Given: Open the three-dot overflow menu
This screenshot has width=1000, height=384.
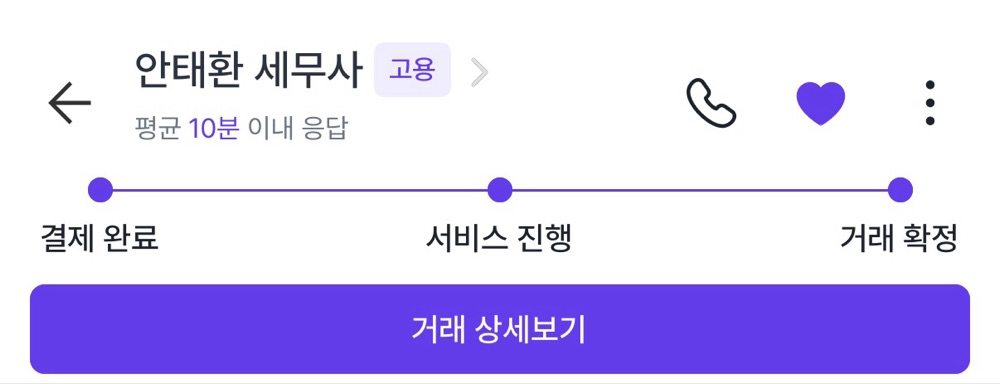Looking at the screenshot, I should (x=930, y=103).
